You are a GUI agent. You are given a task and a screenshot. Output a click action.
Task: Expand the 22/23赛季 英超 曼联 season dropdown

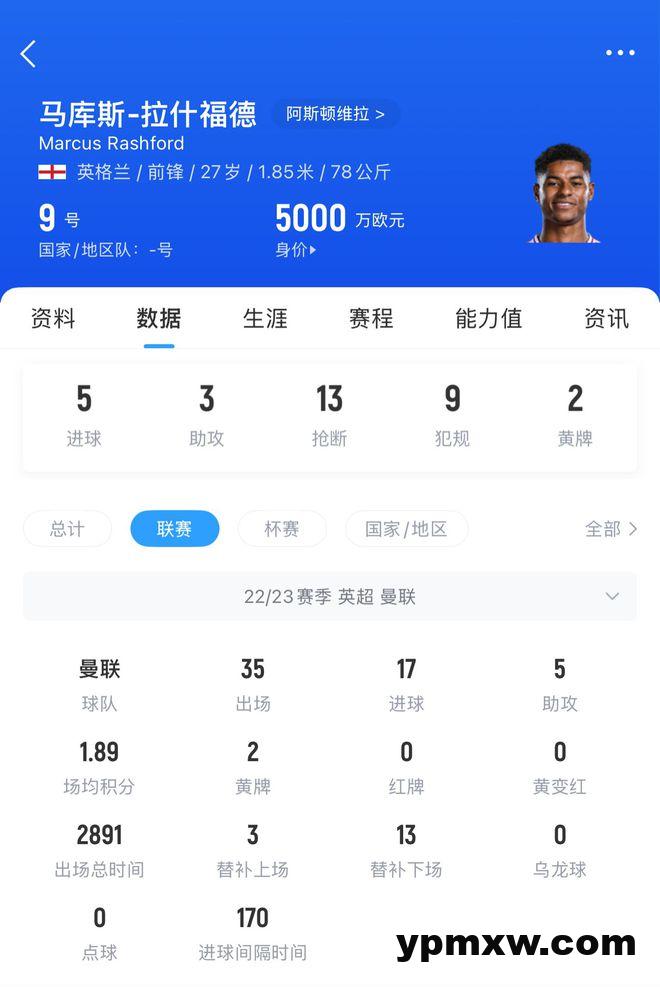tap(330, 597)
